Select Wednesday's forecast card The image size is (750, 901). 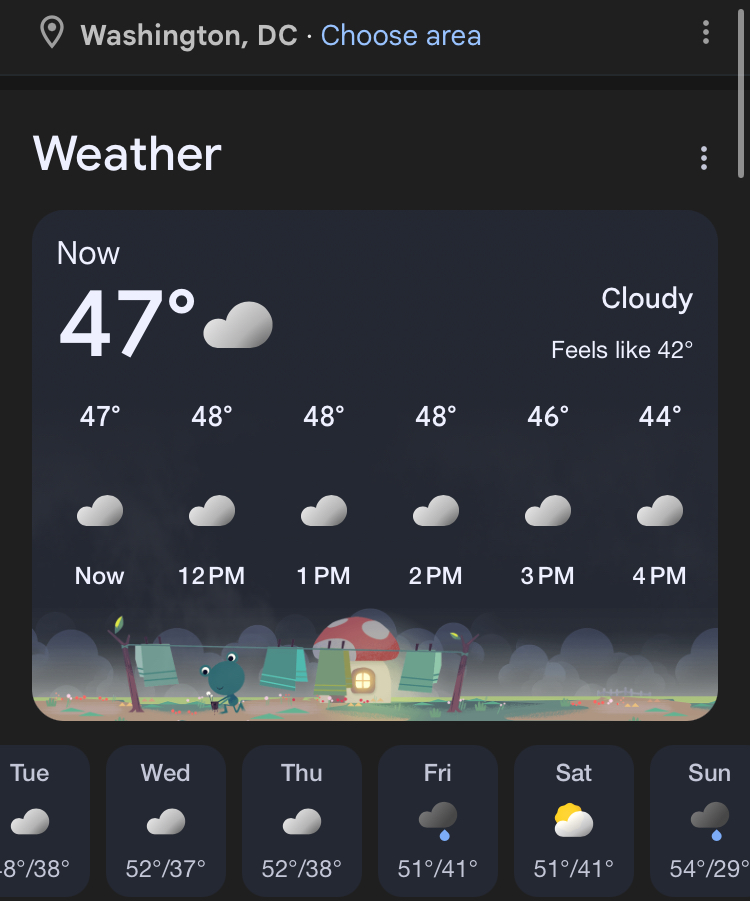coord(166,820)
